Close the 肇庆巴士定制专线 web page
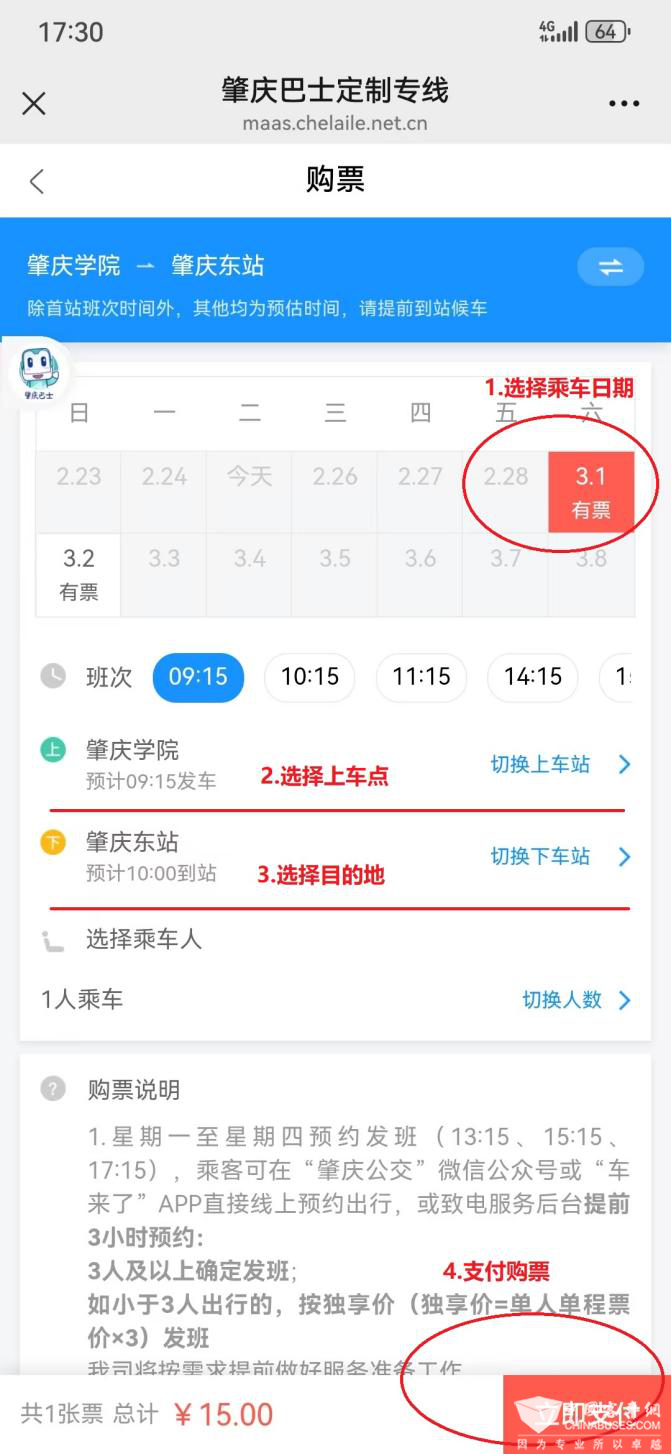671x1454 pixels. tap(34, 103)
